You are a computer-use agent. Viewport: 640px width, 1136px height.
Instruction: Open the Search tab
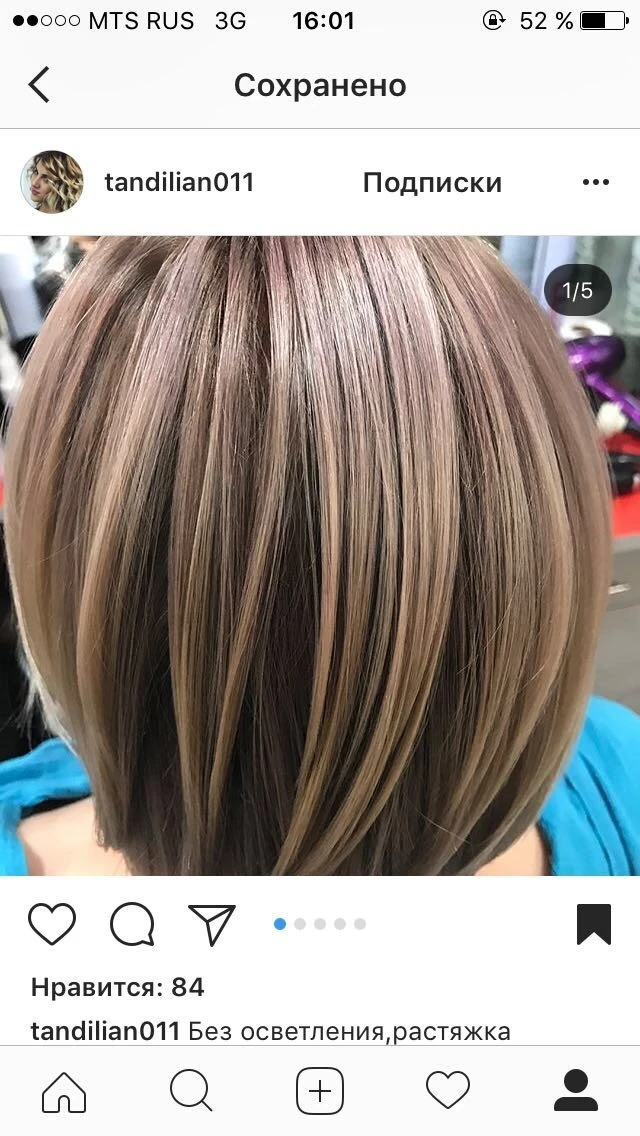191,1091
